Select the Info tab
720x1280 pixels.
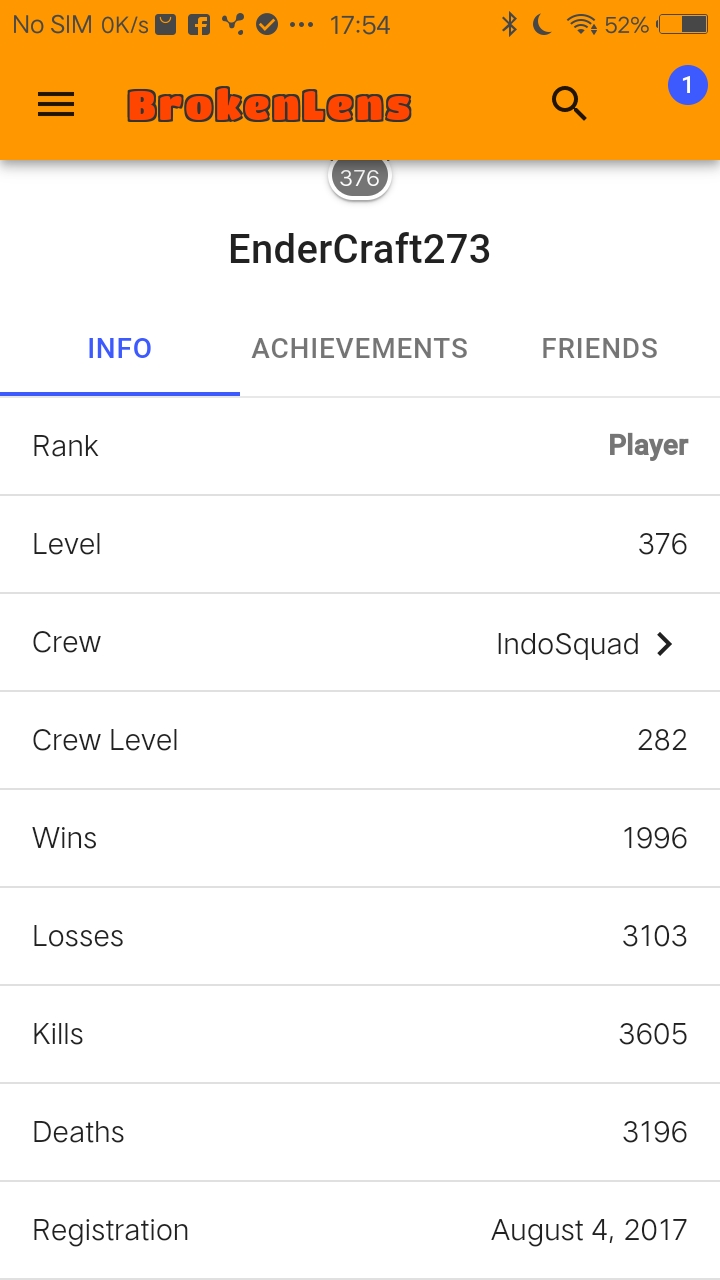point(120,348)
